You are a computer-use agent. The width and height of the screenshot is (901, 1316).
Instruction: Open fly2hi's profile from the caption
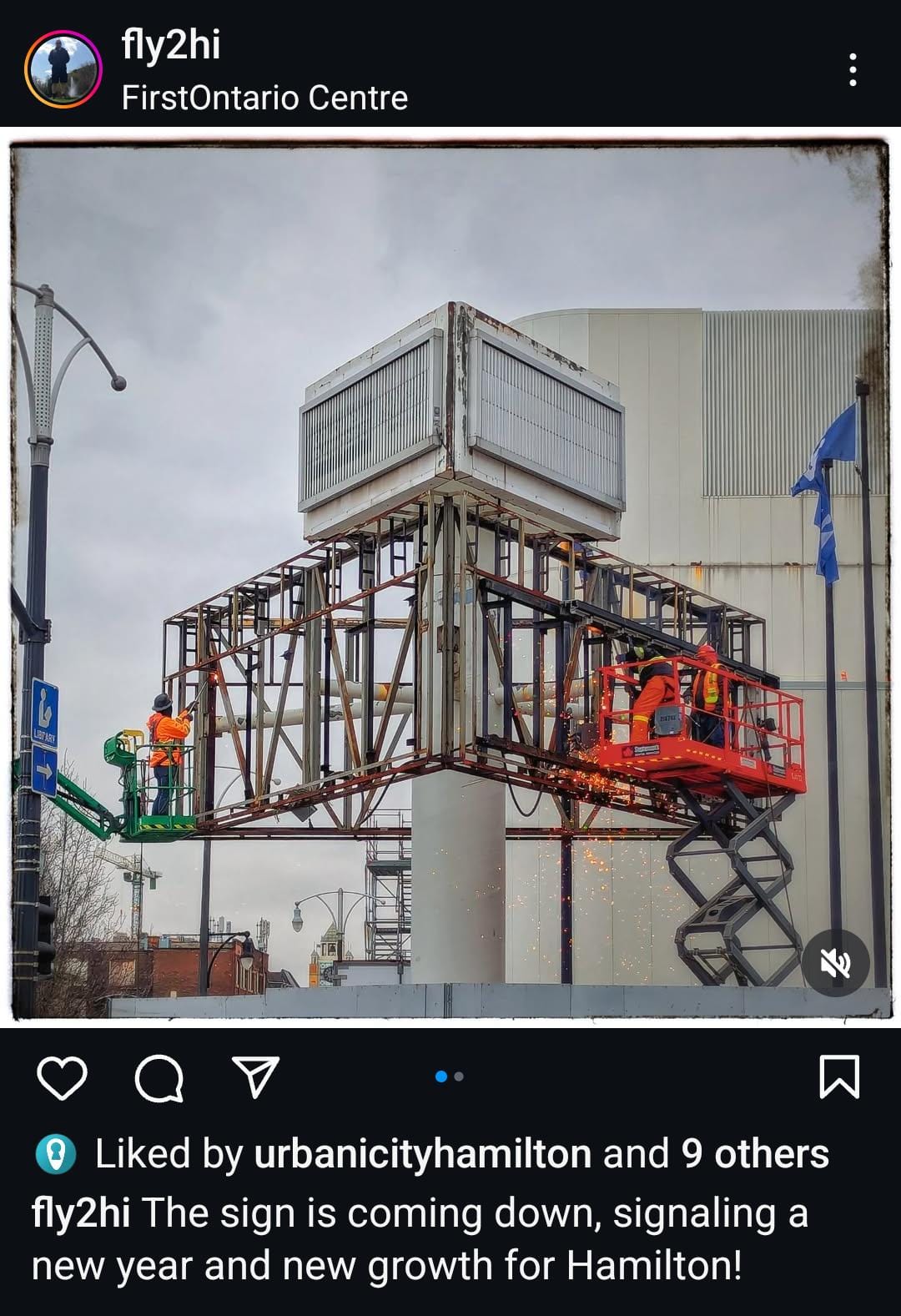[x=80, y=1213]
